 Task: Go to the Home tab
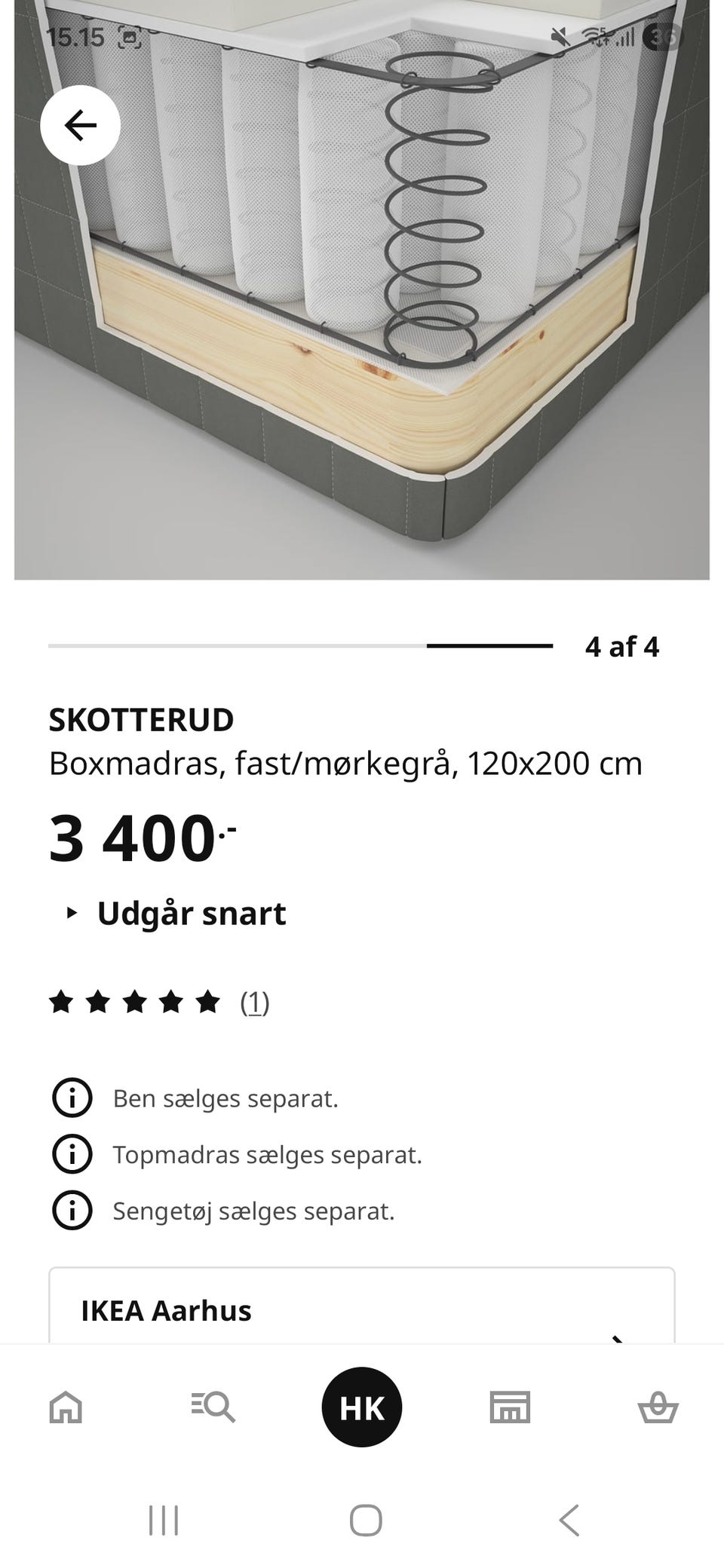pyautogui.click(x=66, y=1407)
